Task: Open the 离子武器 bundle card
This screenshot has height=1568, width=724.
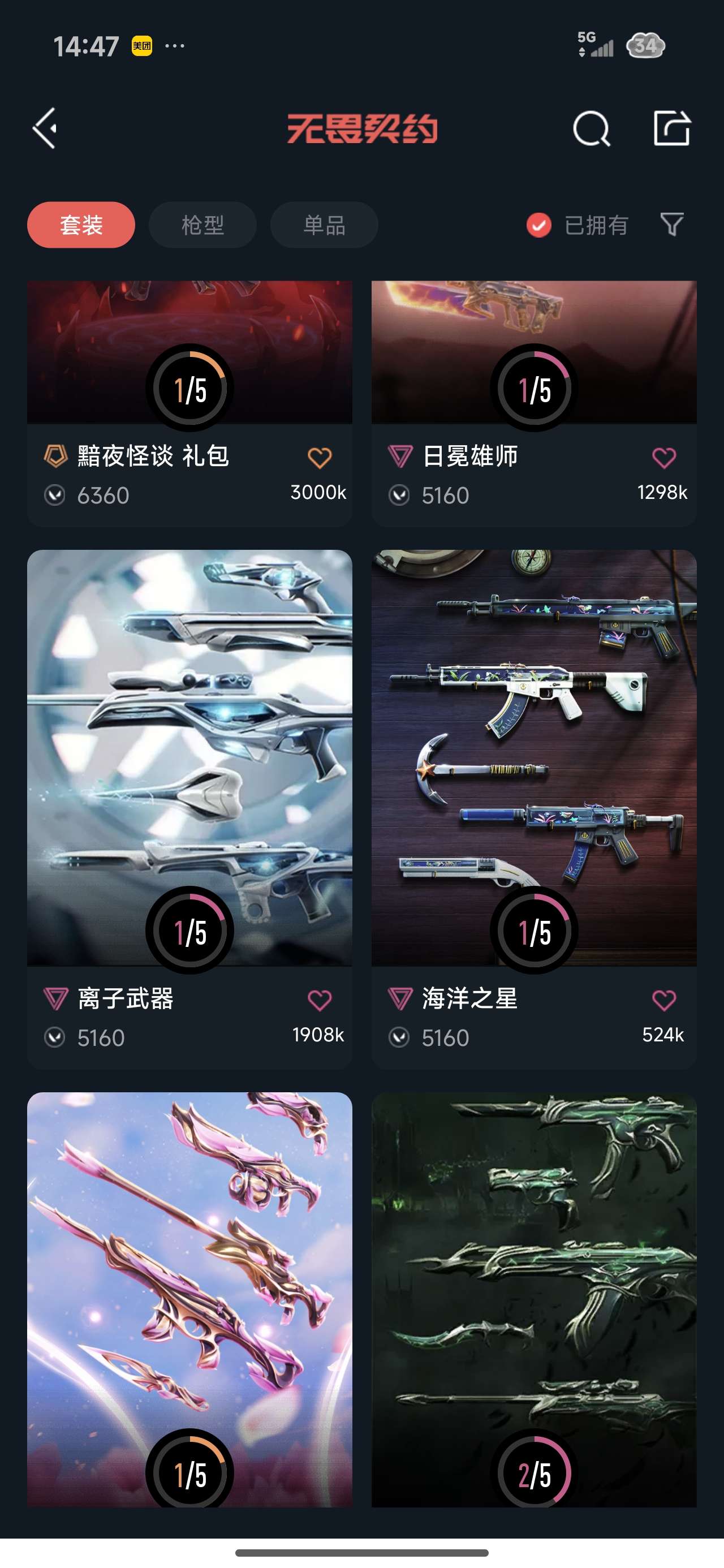Action: coord(189,809)
